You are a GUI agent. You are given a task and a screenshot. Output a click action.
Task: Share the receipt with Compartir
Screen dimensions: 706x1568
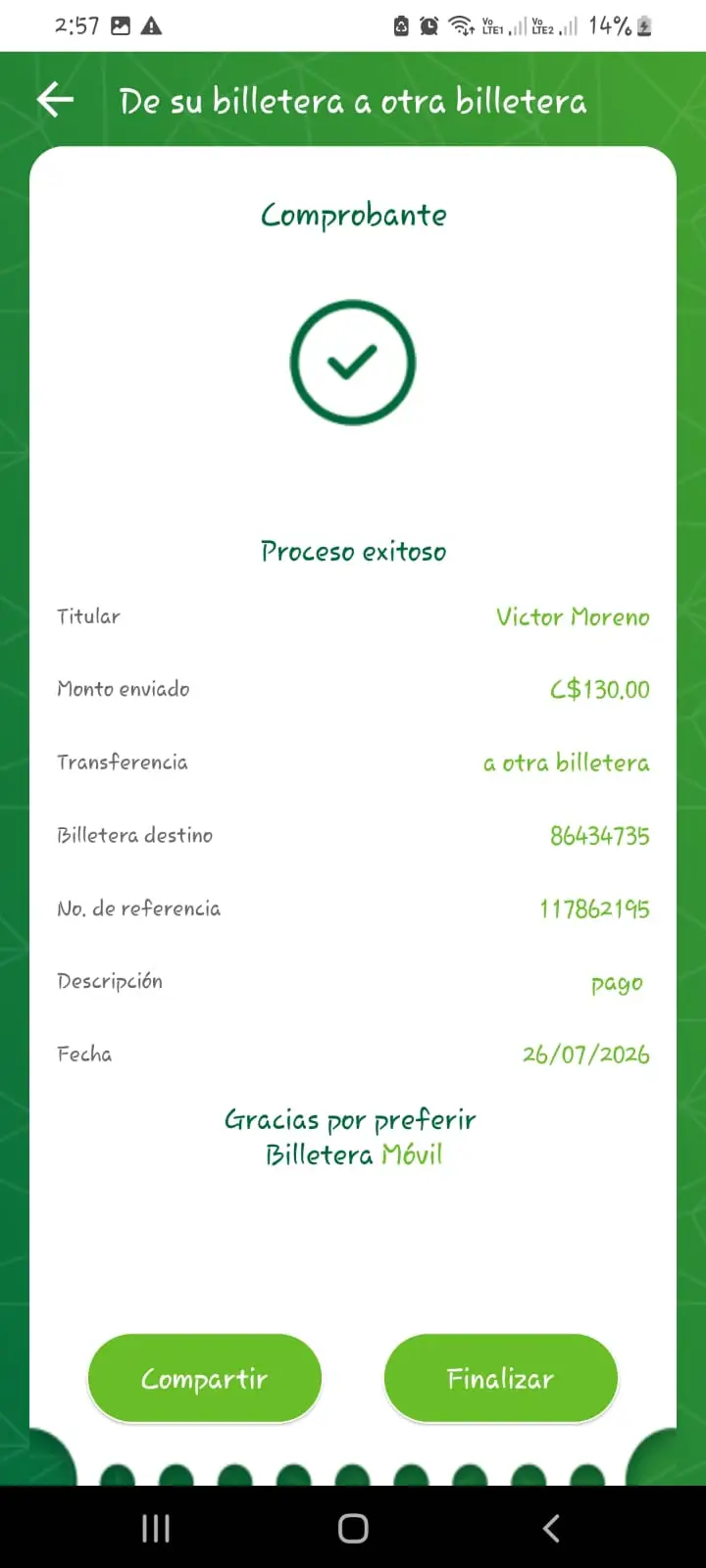tap(205, 1378)
